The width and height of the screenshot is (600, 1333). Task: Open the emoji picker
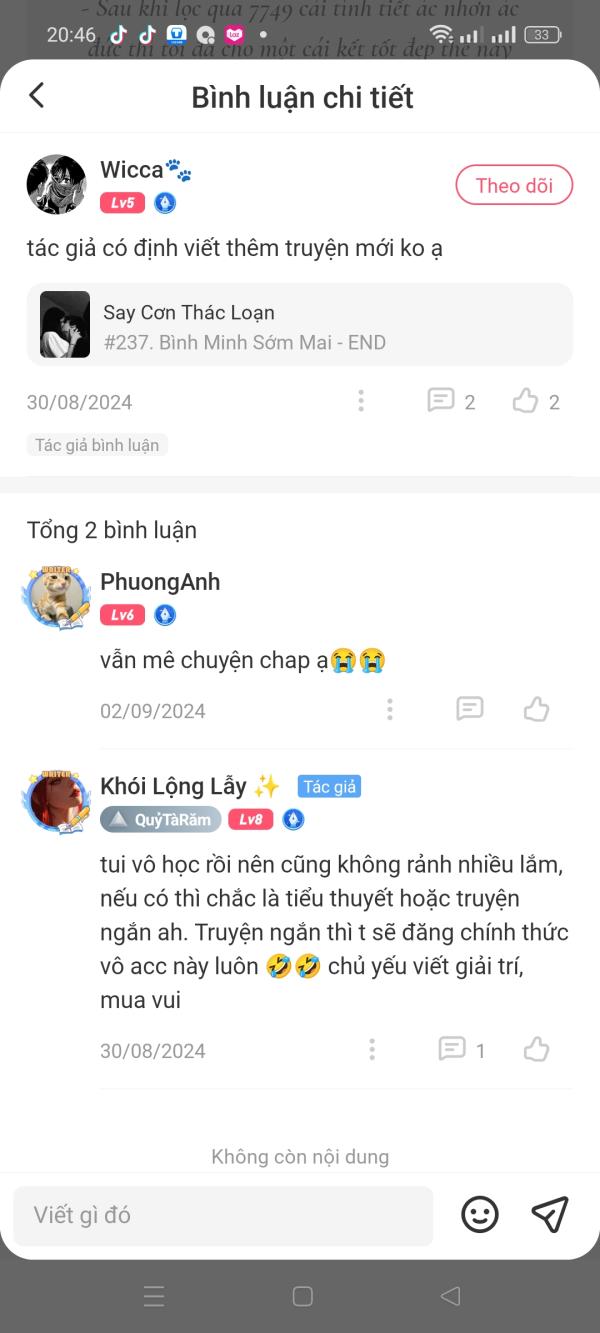(480, 1215)
